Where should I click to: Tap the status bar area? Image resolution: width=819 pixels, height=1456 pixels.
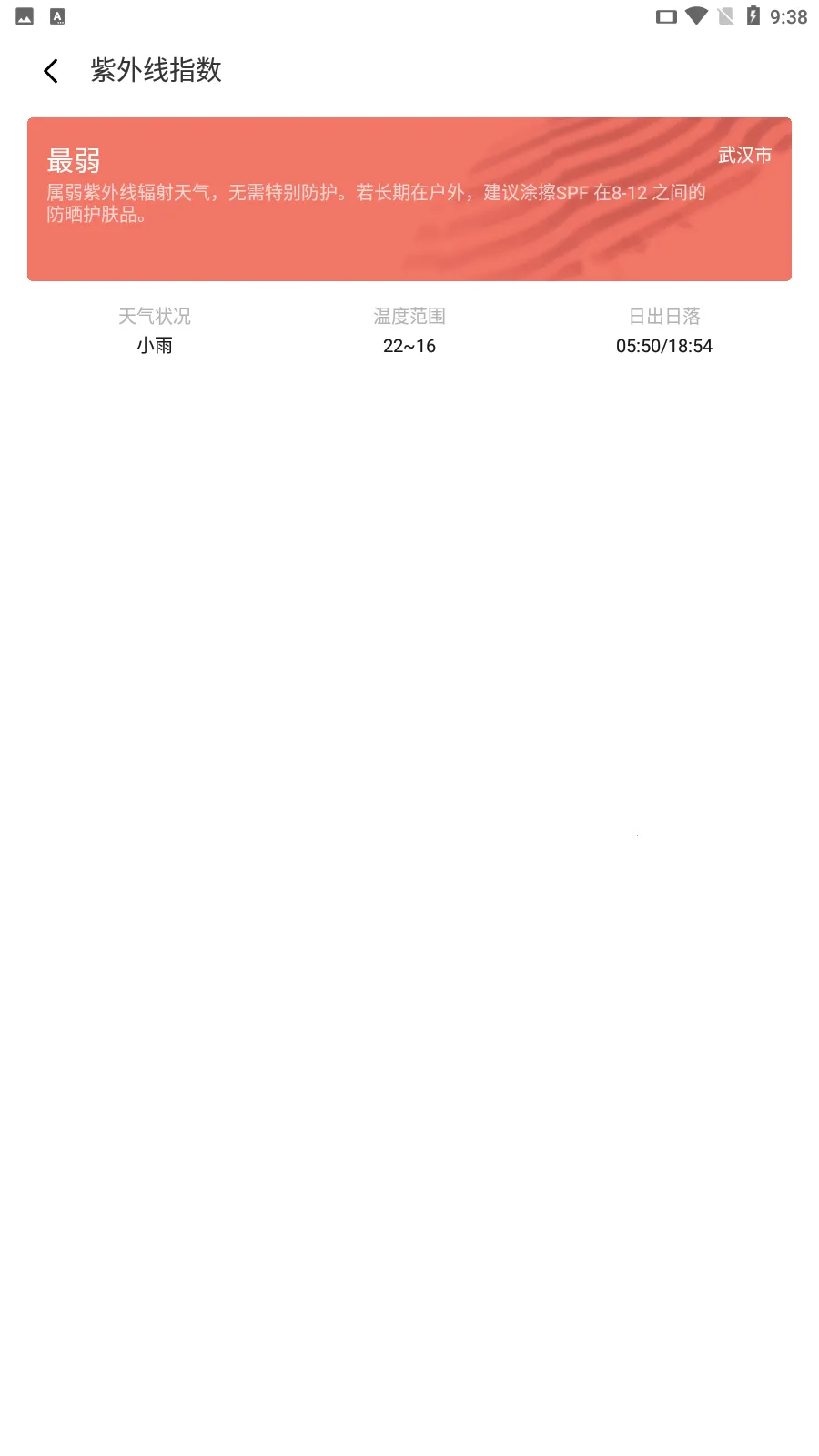[x=409, y=15]
